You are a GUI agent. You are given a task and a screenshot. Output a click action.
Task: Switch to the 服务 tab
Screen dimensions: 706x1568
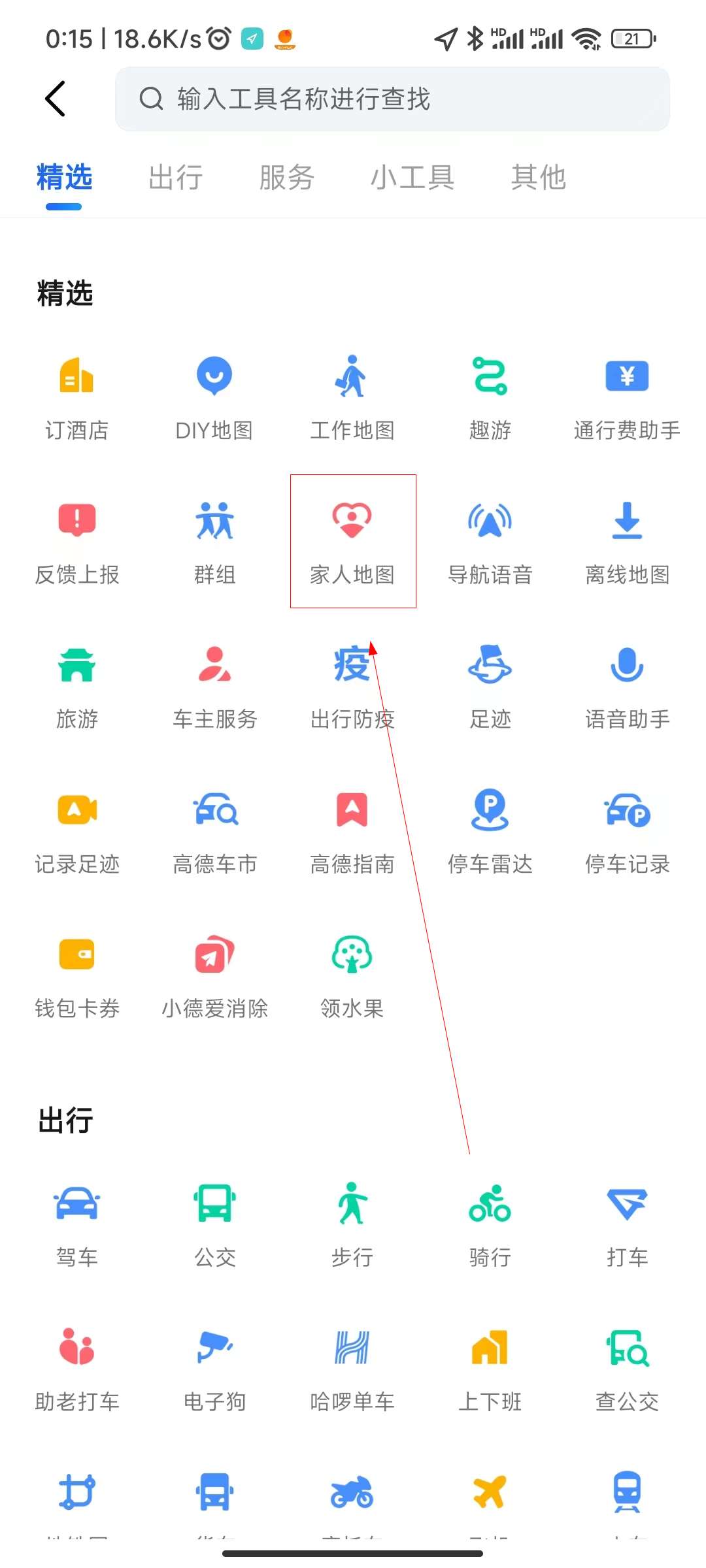(x=286, y=178)
